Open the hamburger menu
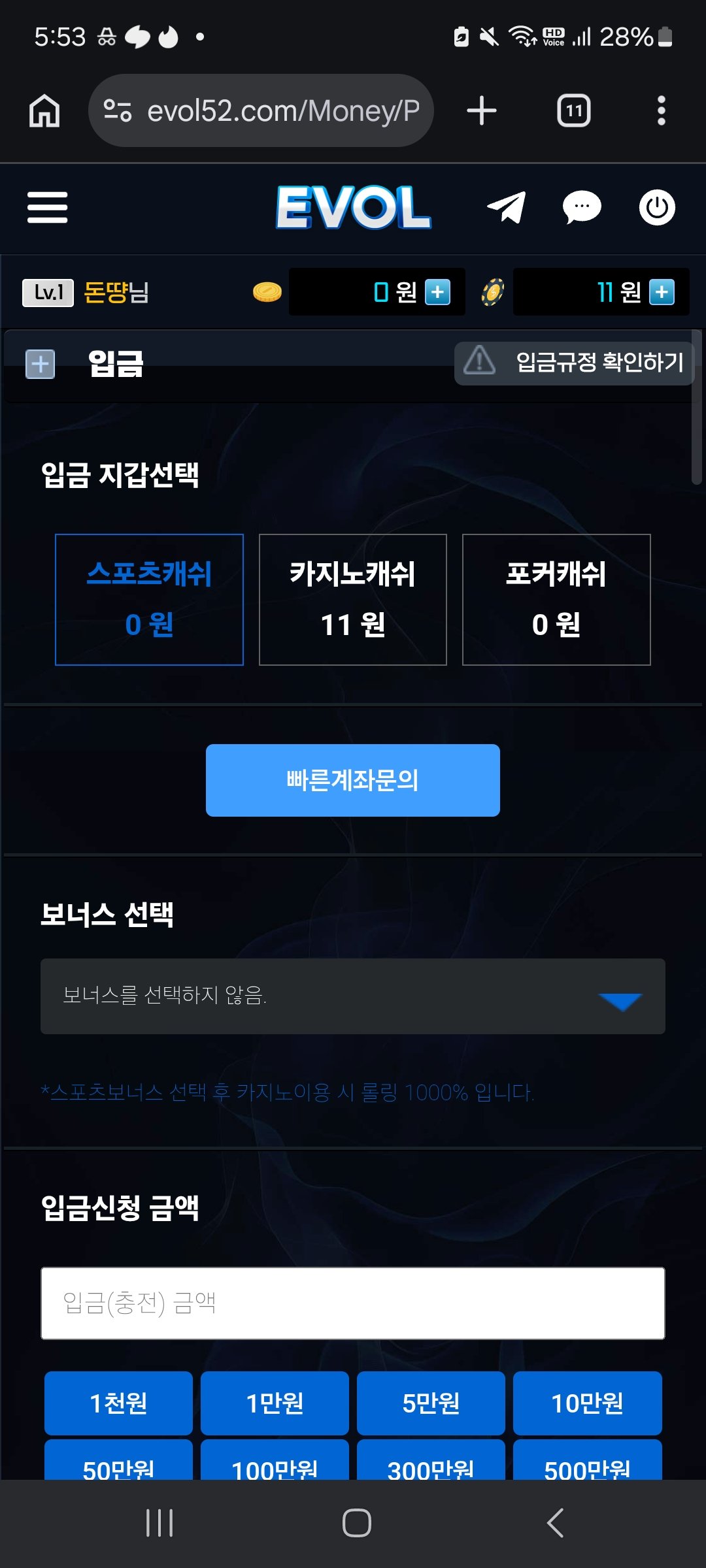Viewport: 706px width, 1568px height. click(47, 208)
